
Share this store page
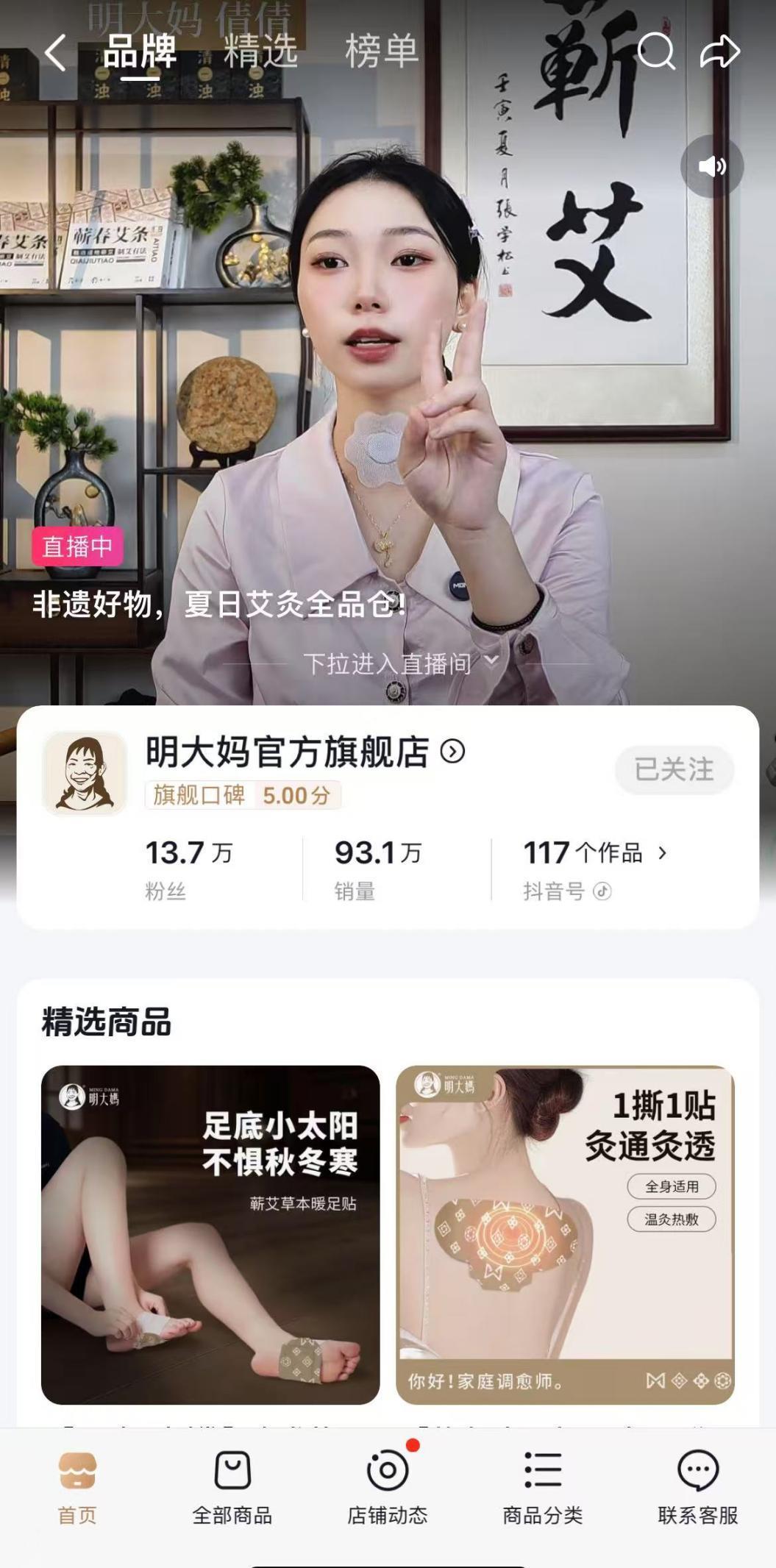tap(719, 51)
